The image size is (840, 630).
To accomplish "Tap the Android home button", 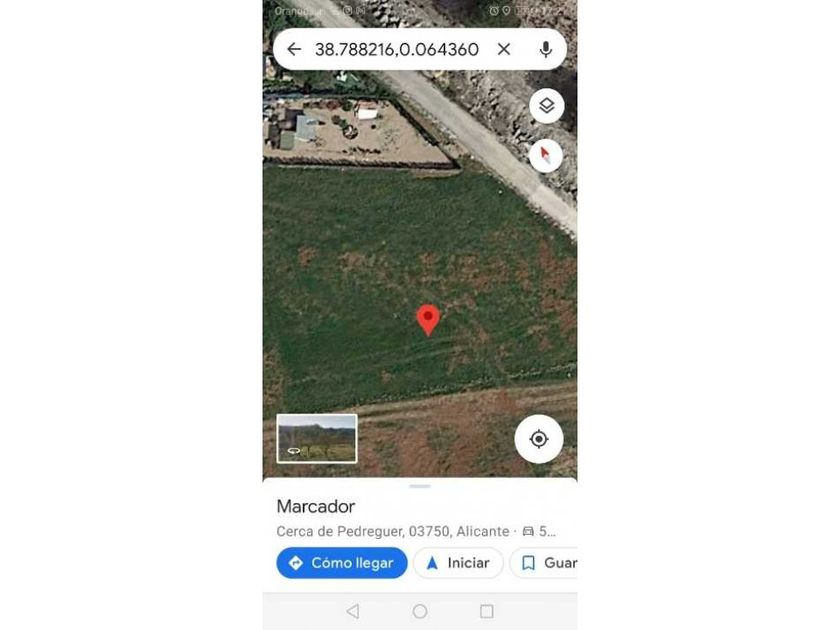I will pyautogui.click(x=420, y=611).
